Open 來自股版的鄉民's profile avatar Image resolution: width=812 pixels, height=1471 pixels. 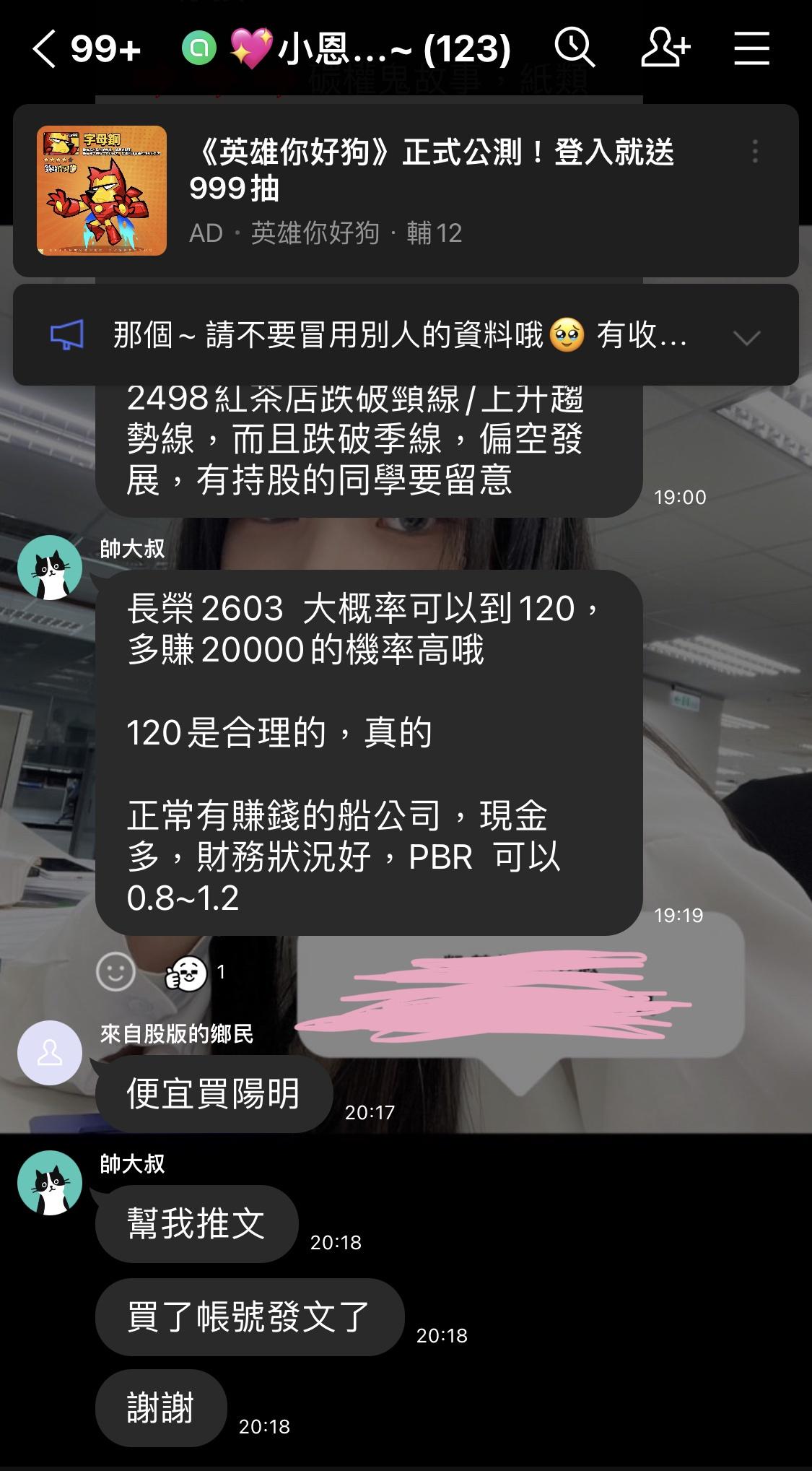pos(50,1053)
